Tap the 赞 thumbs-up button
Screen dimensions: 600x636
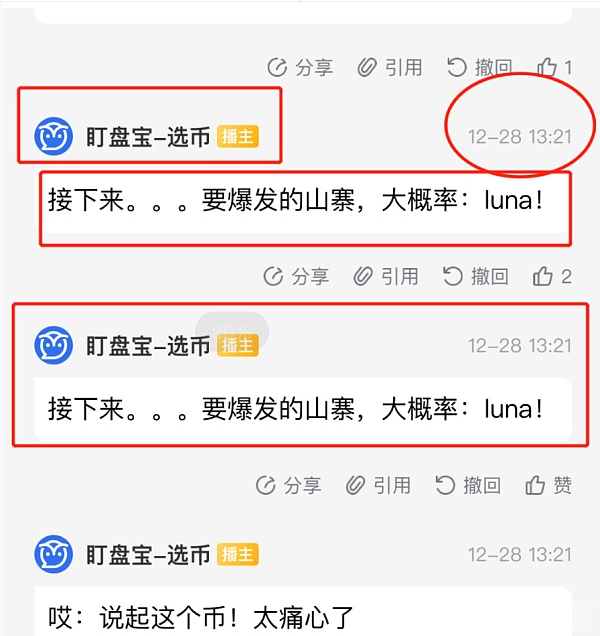[x=549, y=486]
